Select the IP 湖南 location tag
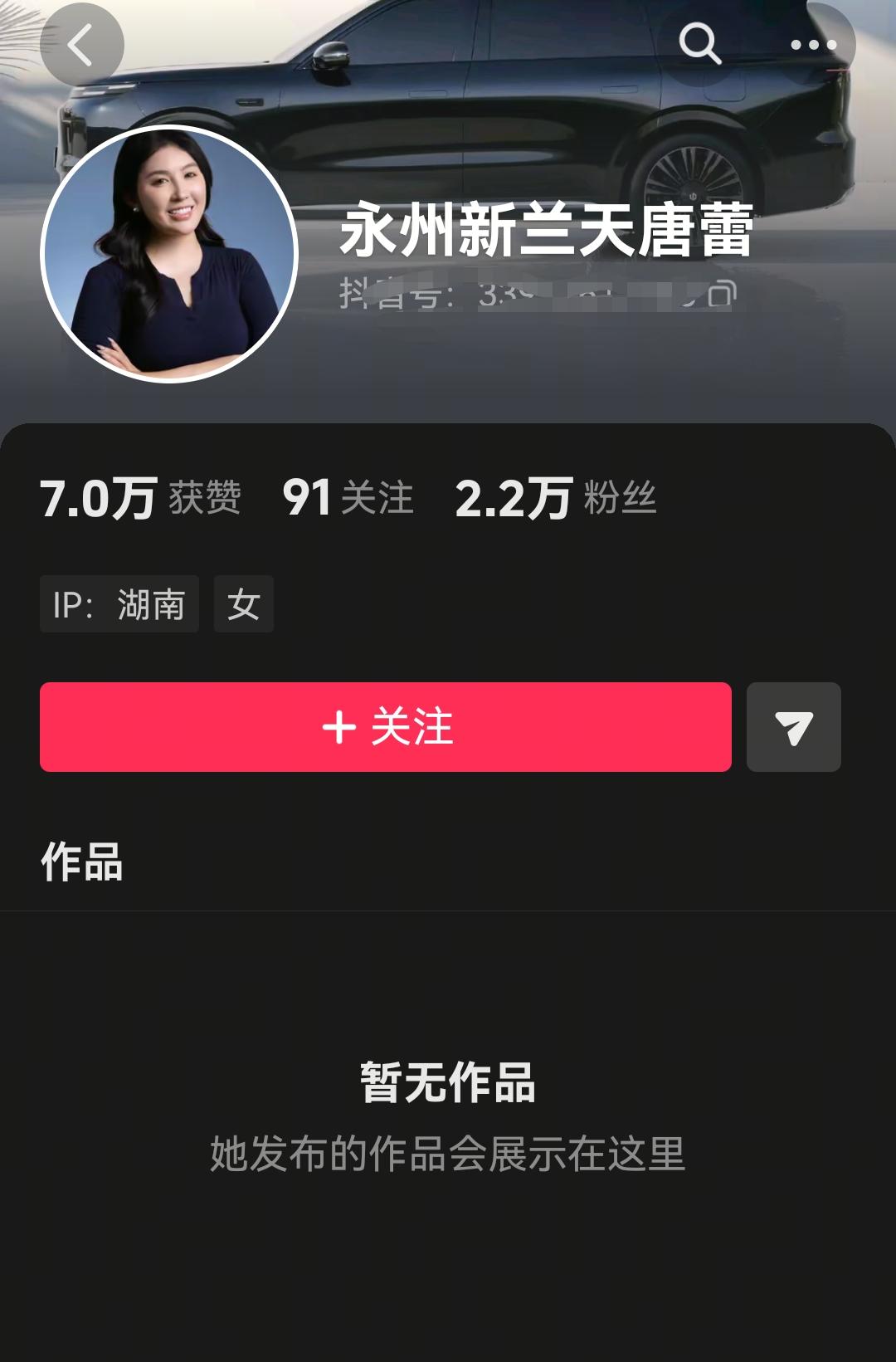 tap(119, 604)
